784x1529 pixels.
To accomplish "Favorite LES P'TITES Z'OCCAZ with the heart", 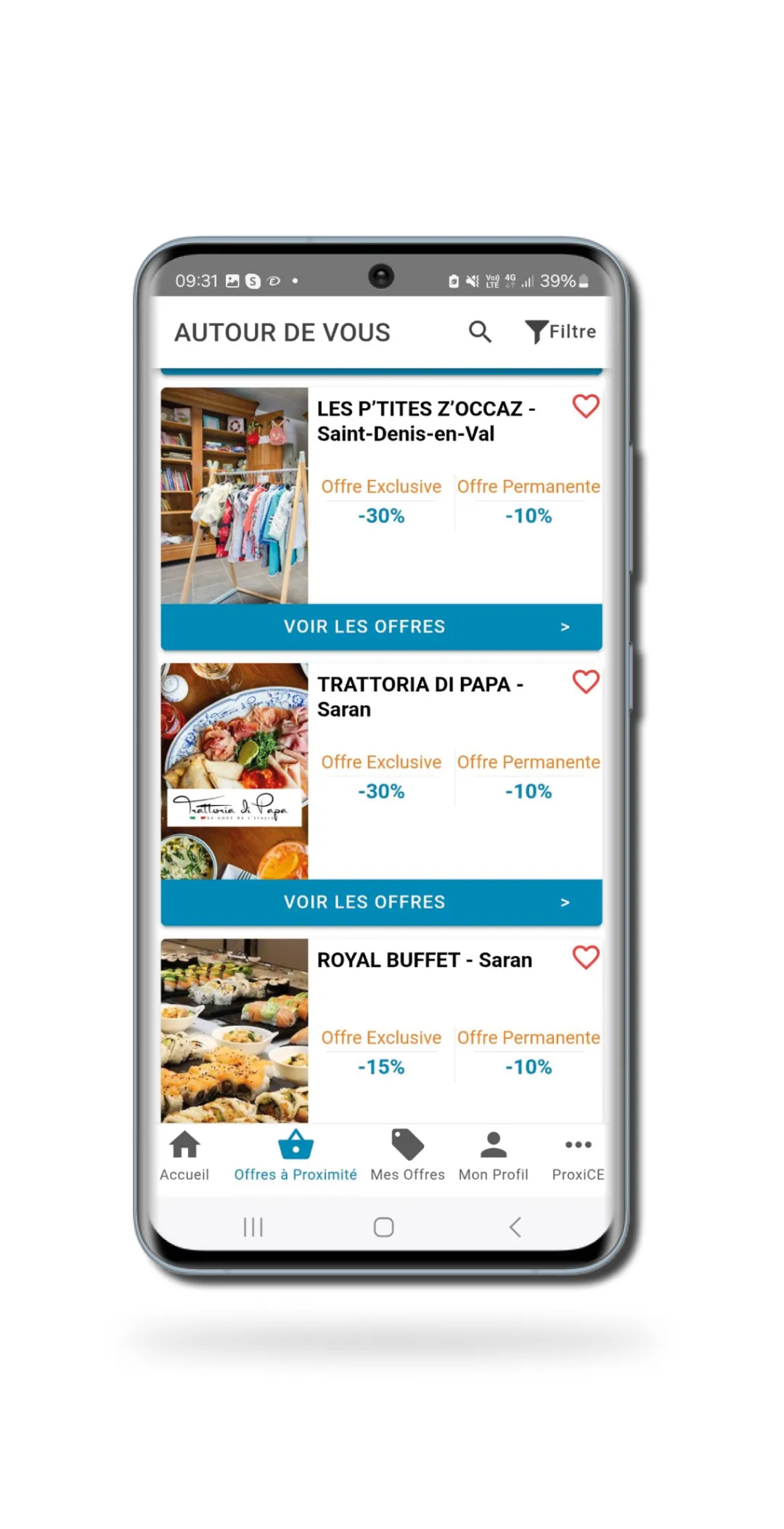I will pyautogui.click(x=586, y=407).
